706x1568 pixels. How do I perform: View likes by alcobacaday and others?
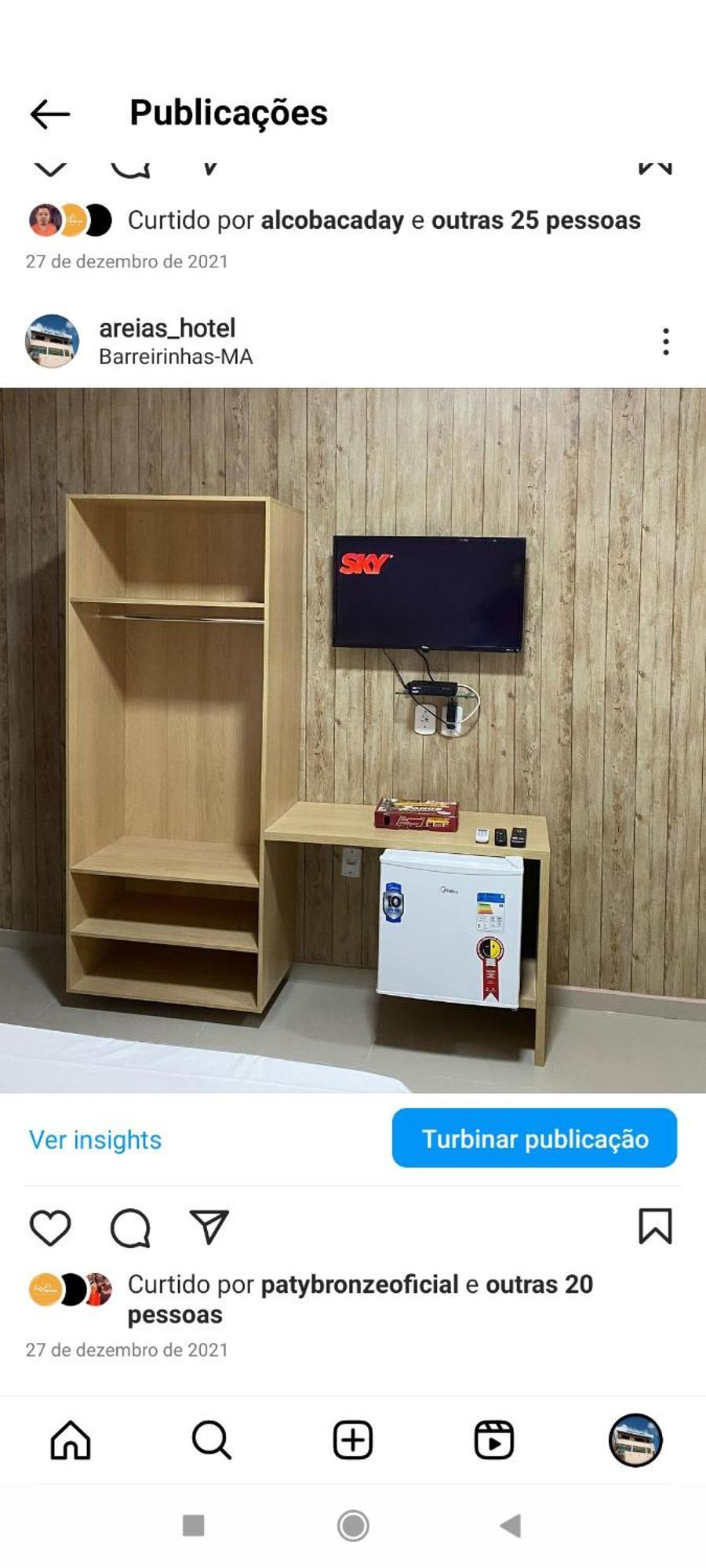click(x=384, y=220)
